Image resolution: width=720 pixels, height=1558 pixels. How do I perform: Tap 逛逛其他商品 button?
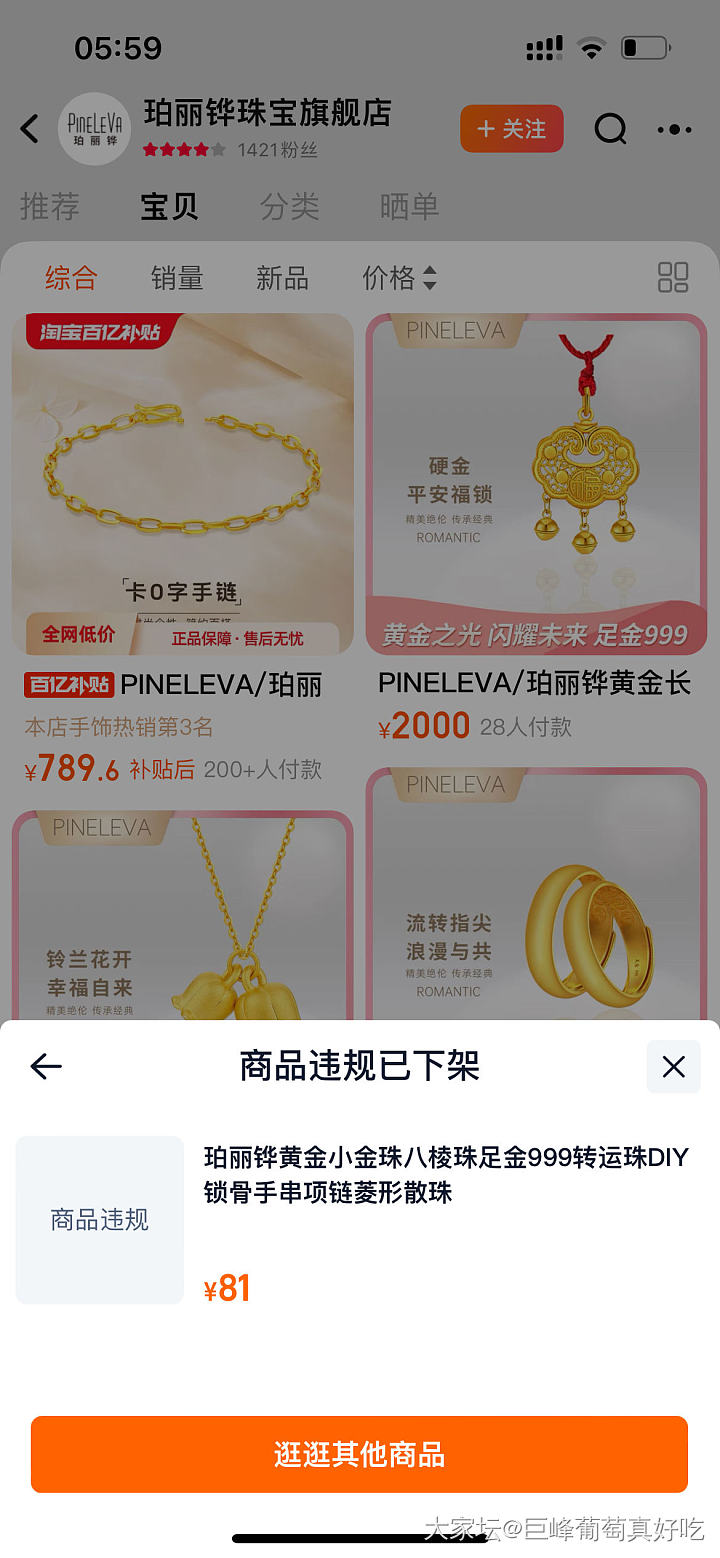[x=359, y=1454]
